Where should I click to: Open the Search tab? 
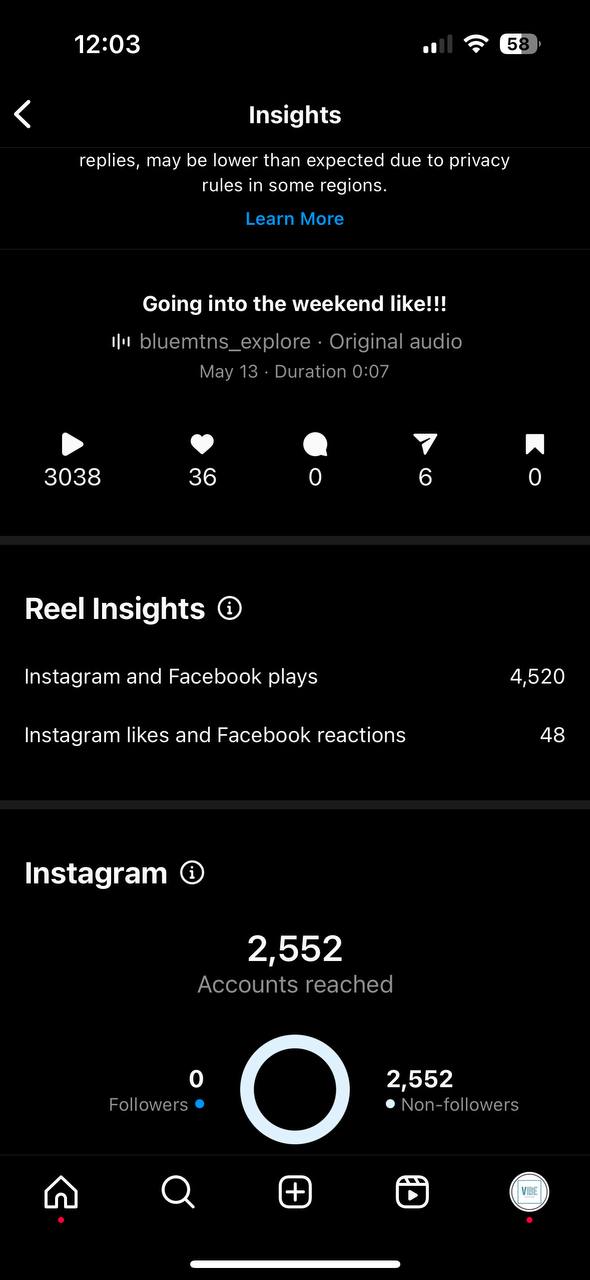(x=178, y=1192)
